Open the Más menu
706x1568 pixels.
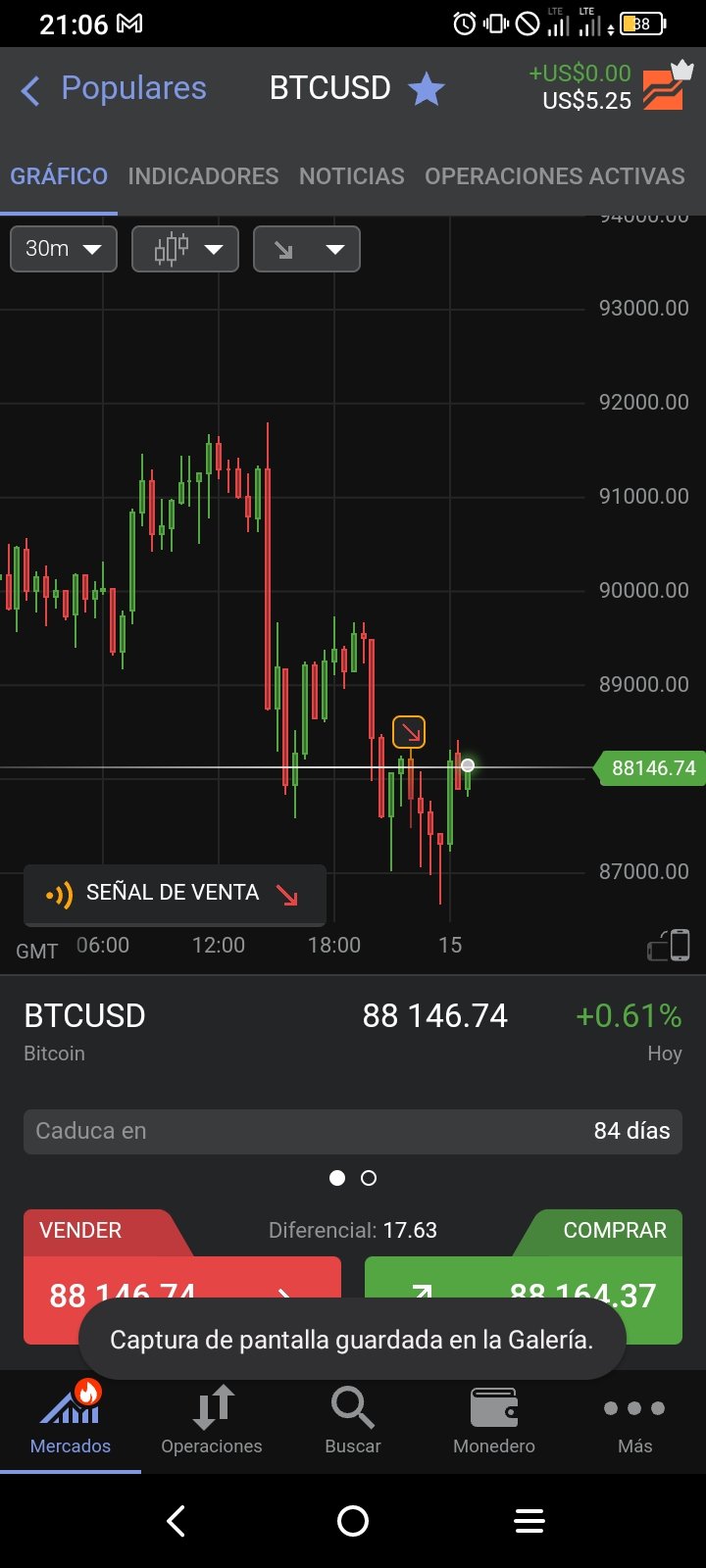coord(634,1419)
